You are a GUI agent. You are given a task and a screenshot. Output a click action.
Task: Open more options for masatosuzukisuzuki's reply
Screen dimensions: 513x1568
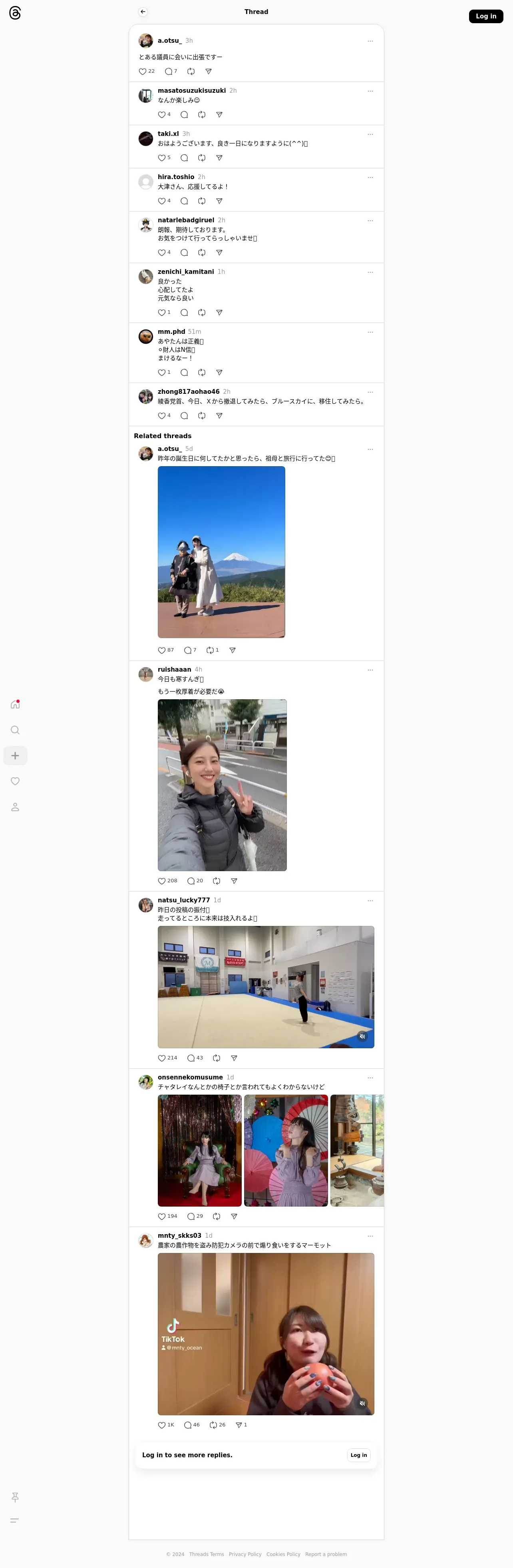point(370,91)
